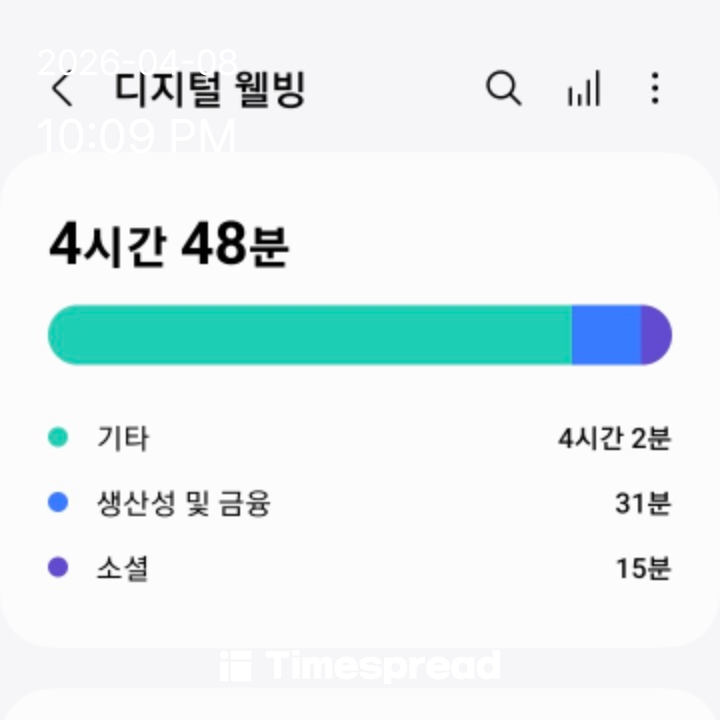
Task: Open the 4시간 48분 screen time card
Action: (x=360, y=400)
